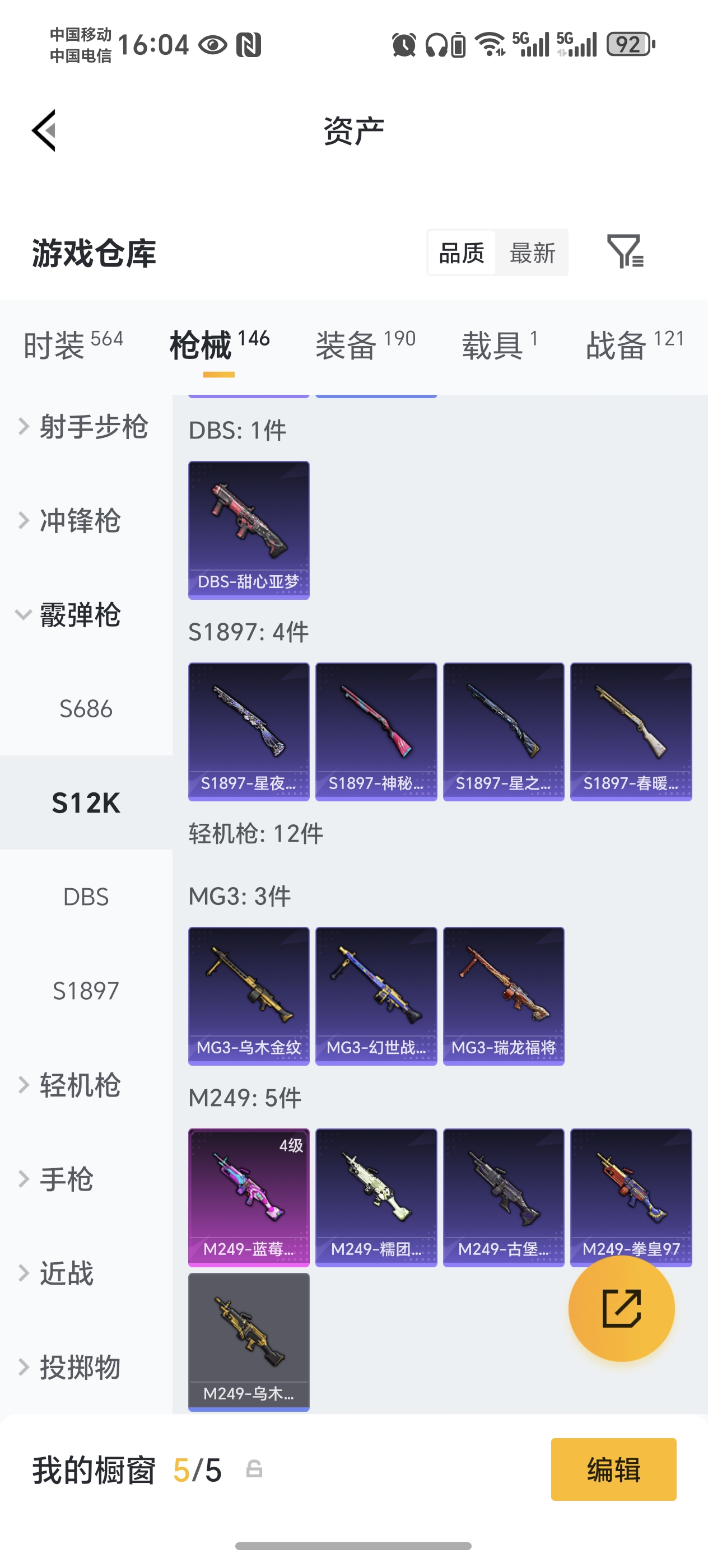The height and width of the screenshot is (1568, 708).
Task: Switch to the 装备 tab
Action: [365, 345]
